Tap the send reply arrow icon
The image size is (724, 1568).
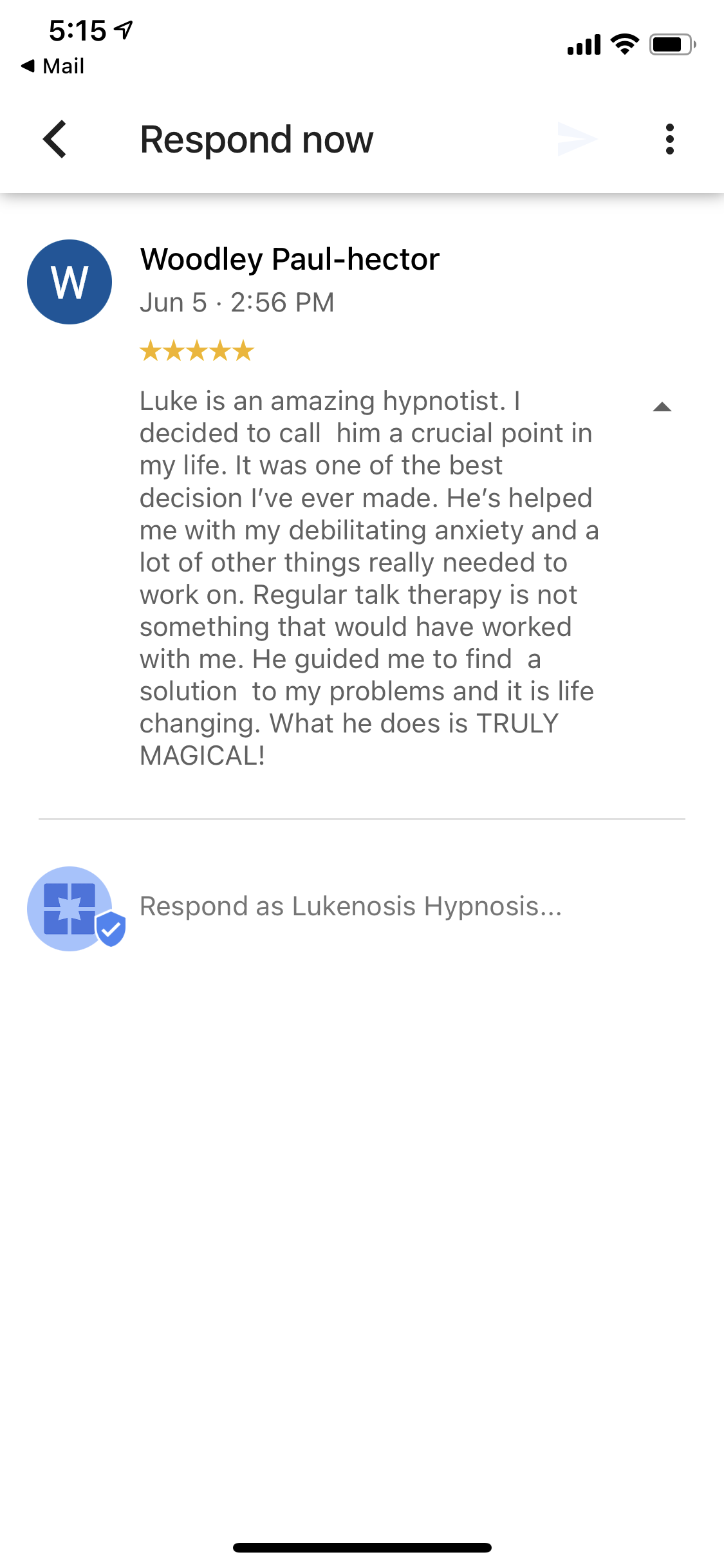pos(577,139)
